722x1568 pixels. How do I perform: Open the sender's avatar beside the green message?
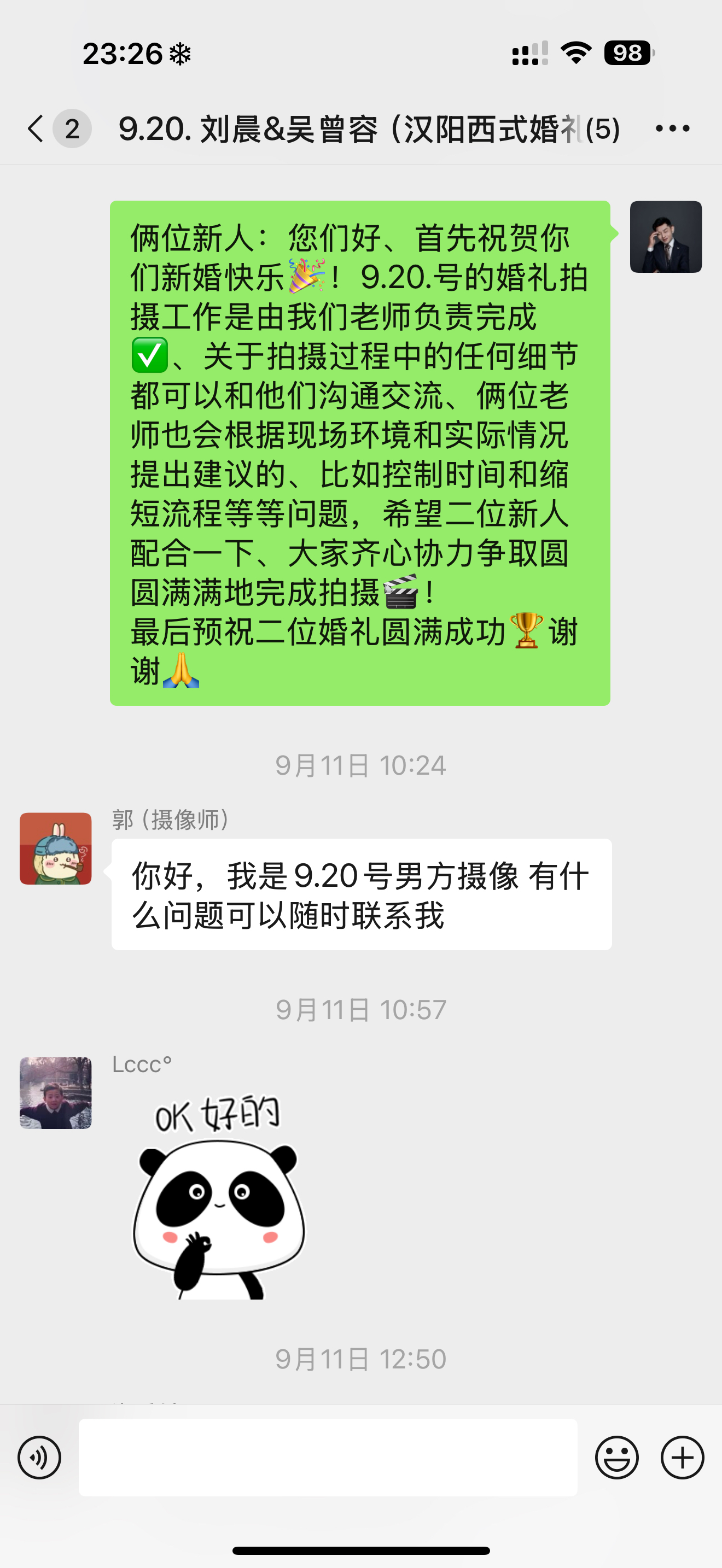tap(665, 237)
